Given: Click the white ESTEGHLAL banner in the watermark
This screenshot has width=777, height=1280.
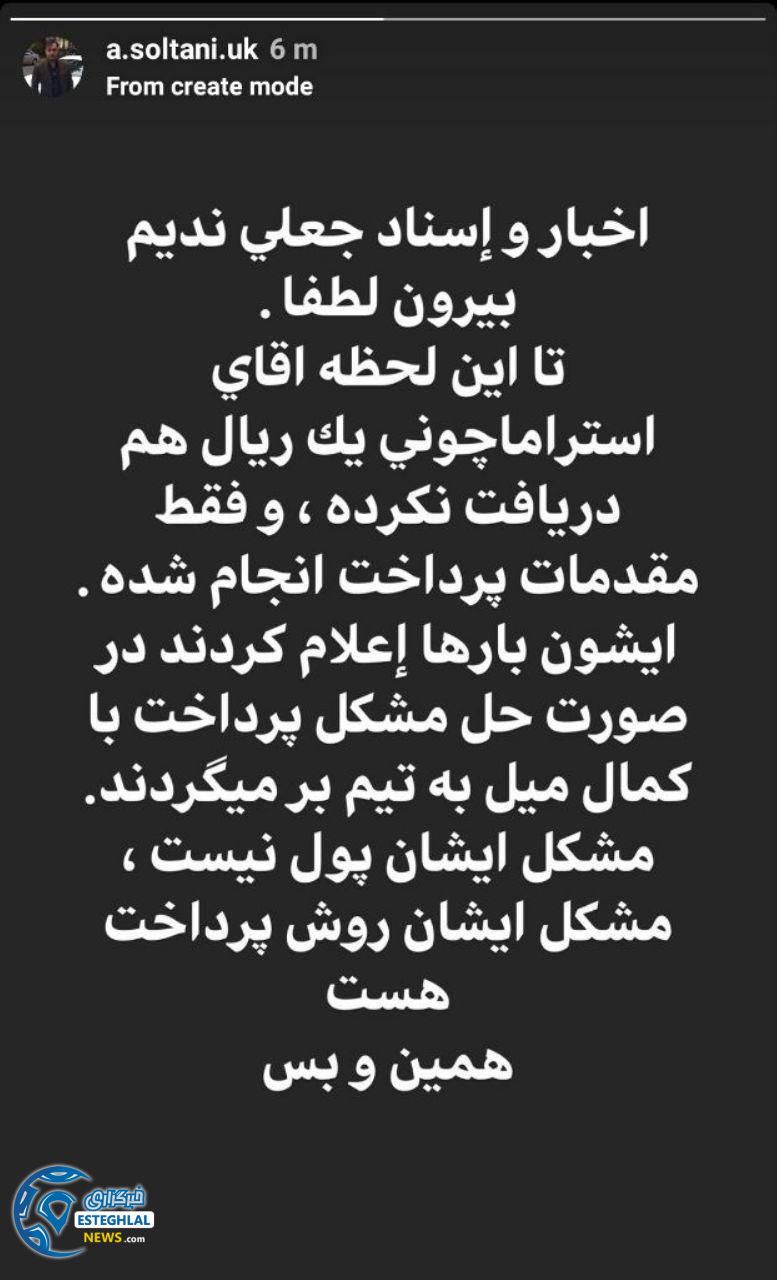Looking at the screenshot, I should tap(113, 1220).
